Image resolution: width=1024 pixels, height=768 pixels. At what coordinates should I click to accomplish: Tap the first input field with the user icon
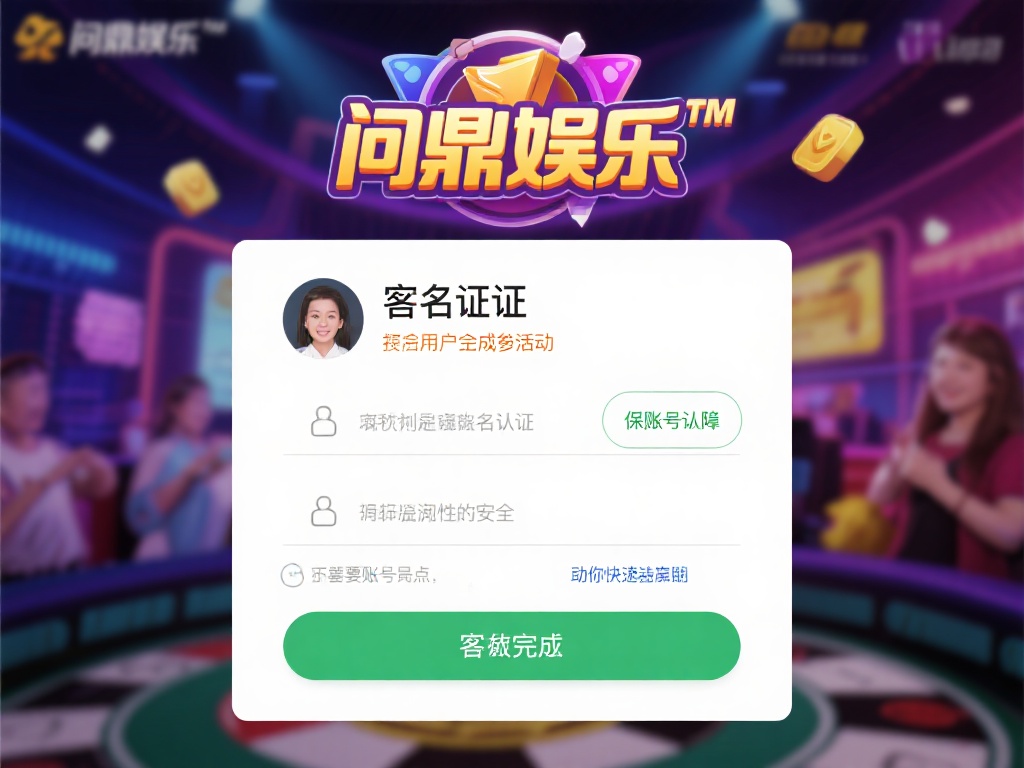(450, 422)
